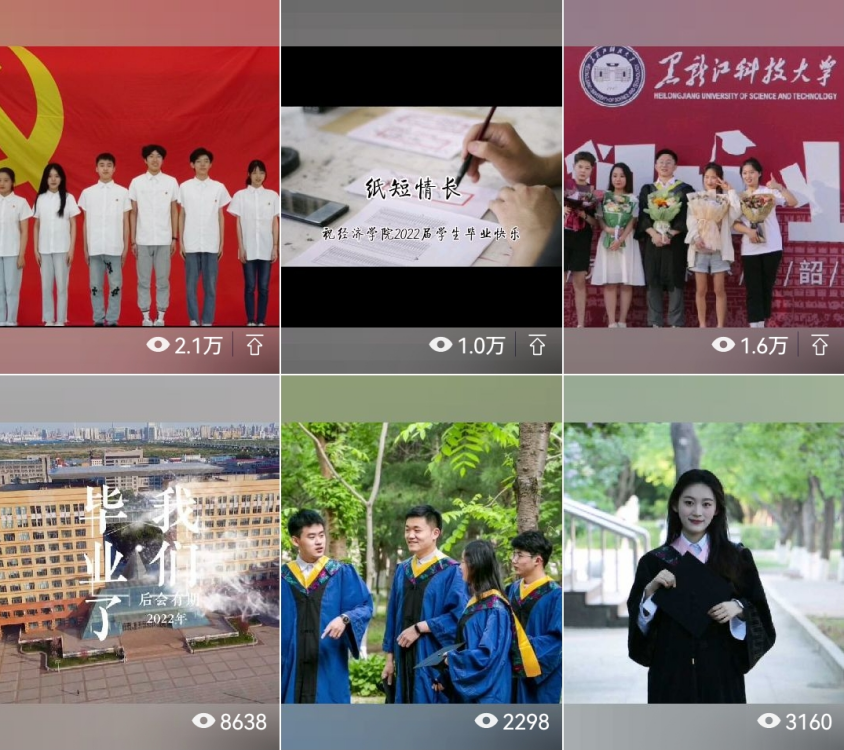Viewport: 844px width, 750px height.
Task: Open the graduates video with 2298 views
Action: (x=421, y=562)
